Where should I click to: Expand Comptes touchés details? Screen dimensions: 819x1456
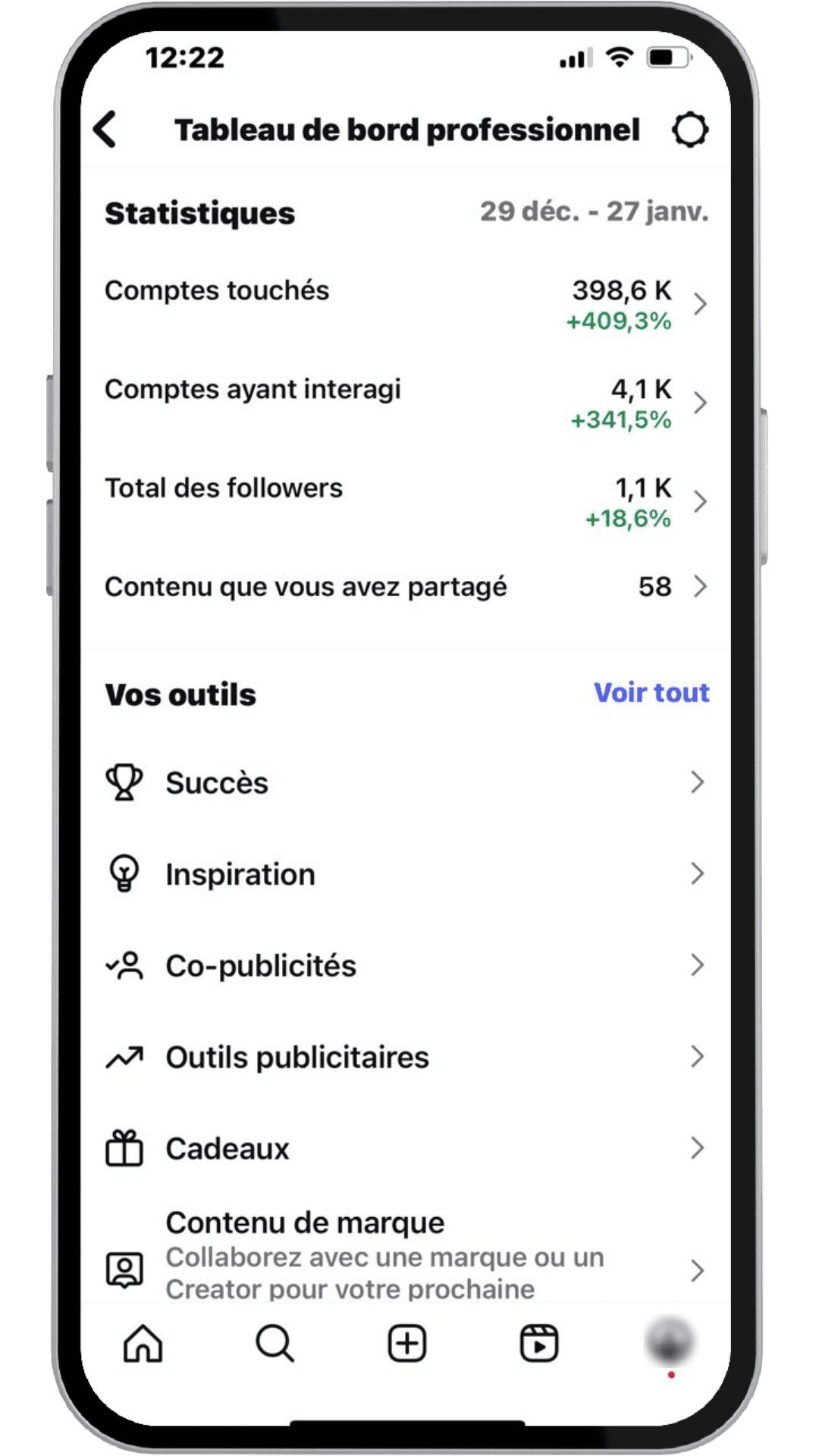click(x=701, y=305)
